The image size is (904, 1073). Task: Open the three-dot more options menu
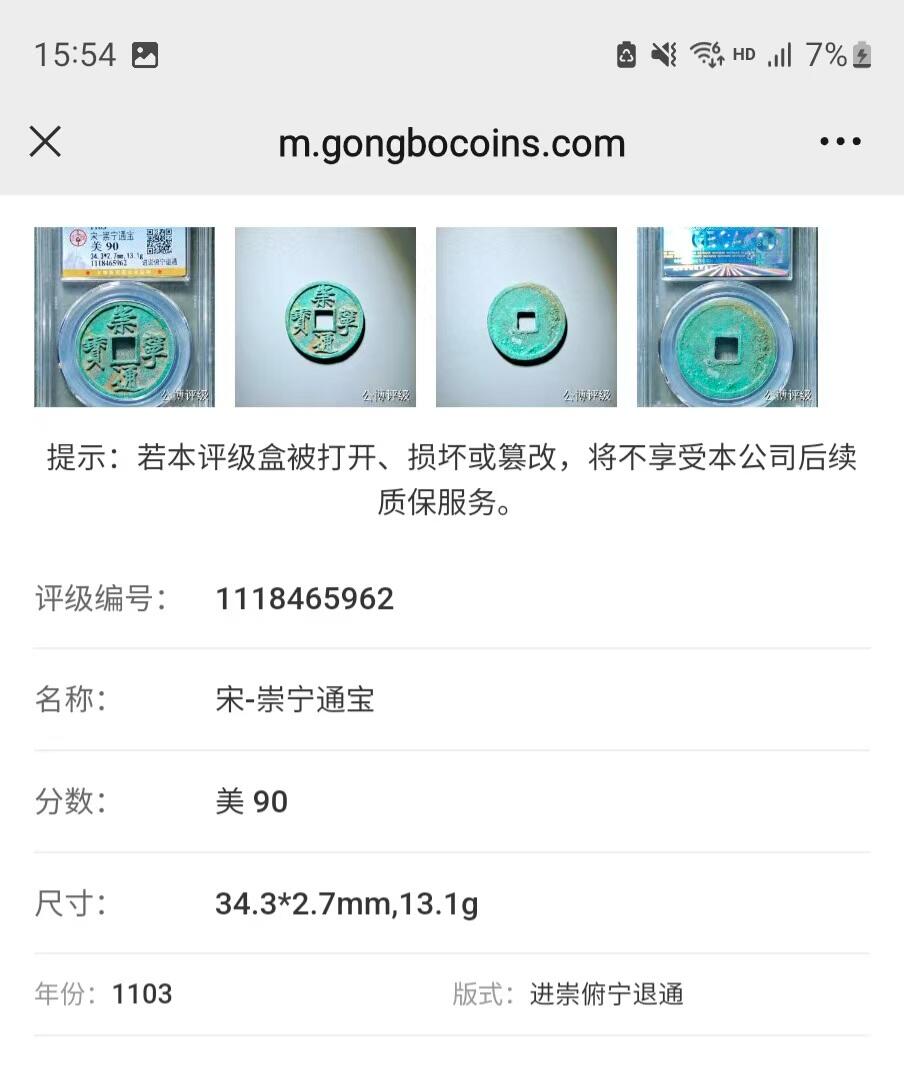840,142
